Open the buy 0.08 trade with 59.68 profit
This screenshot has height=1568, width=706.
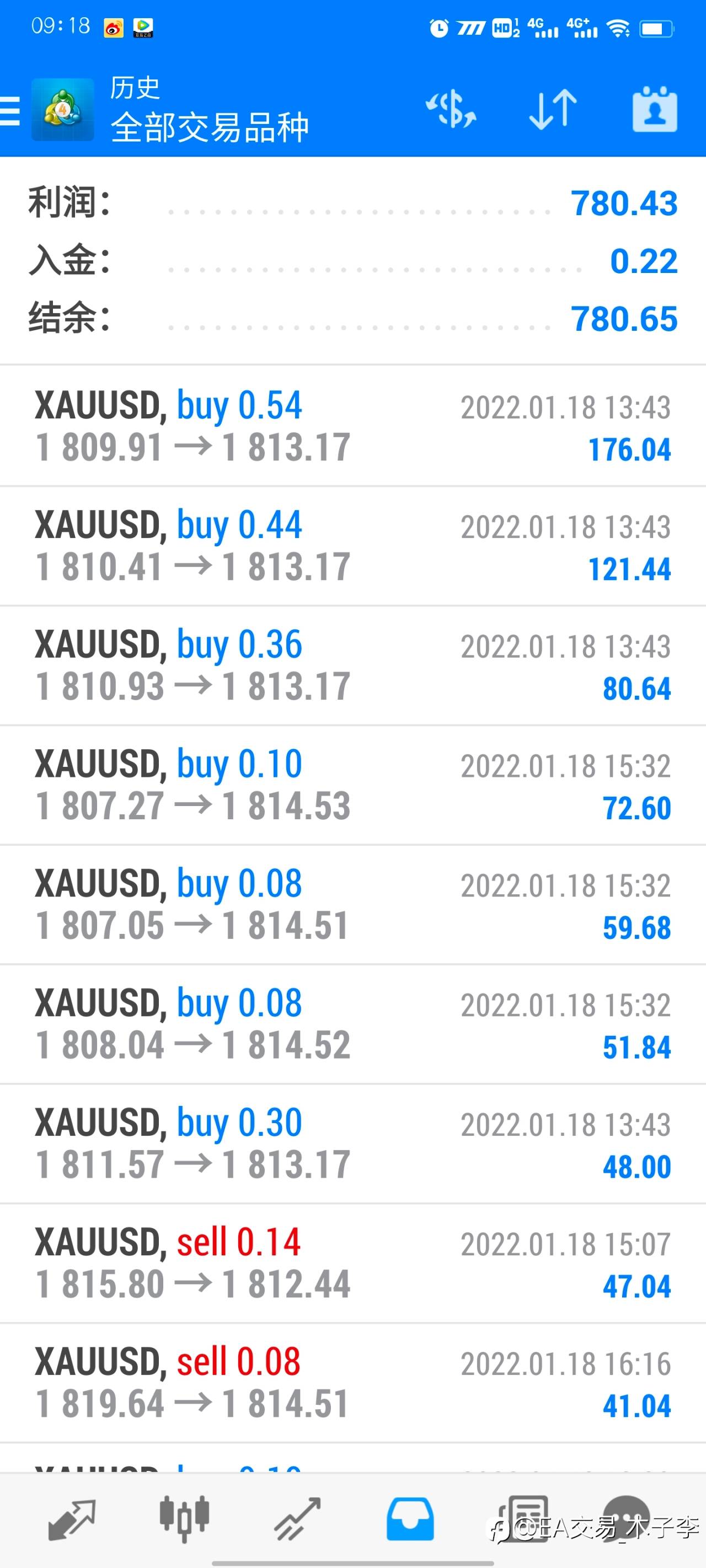coord(352,905)
